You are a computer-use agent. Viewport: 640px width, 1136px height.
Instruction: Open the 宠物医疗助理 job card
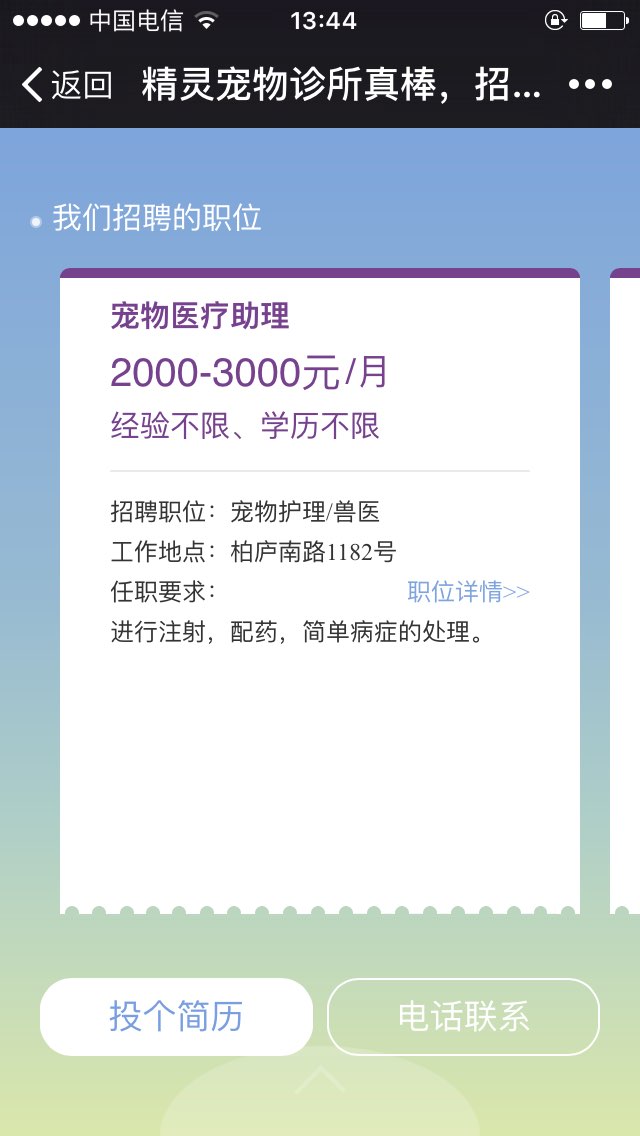click(x=320, y=592)
